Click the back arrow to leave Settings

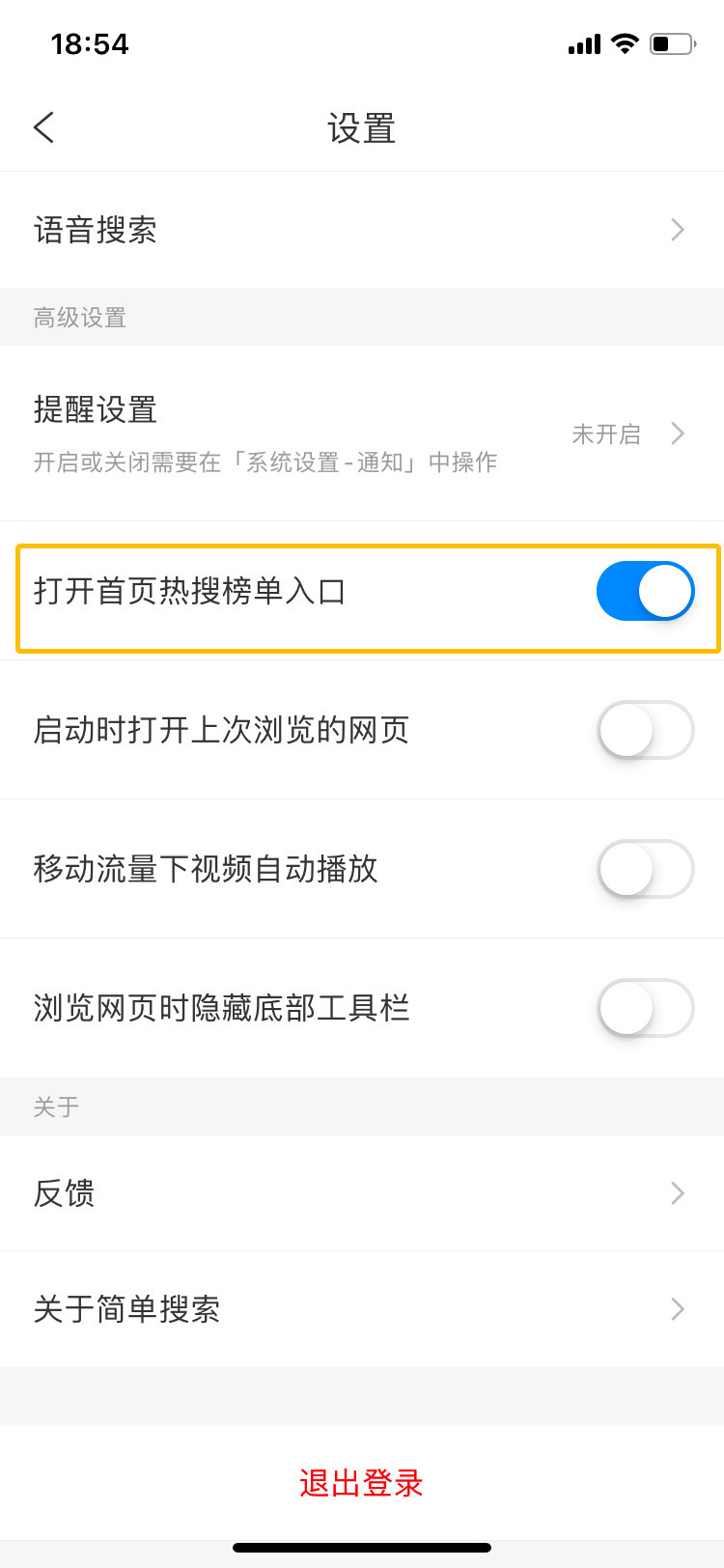tap(42, 126)
